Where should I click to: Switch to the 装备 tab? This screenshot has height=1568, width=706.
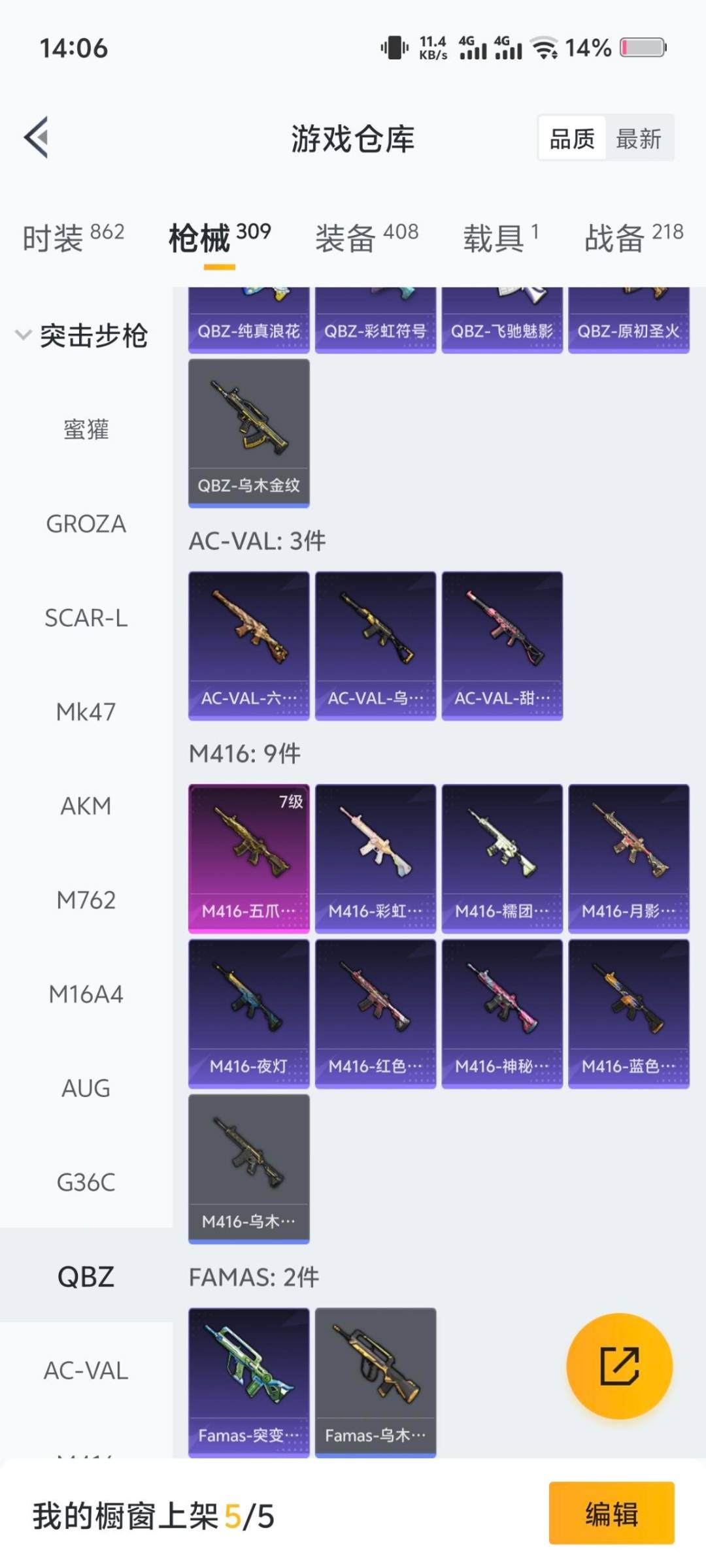pos(366,237)
